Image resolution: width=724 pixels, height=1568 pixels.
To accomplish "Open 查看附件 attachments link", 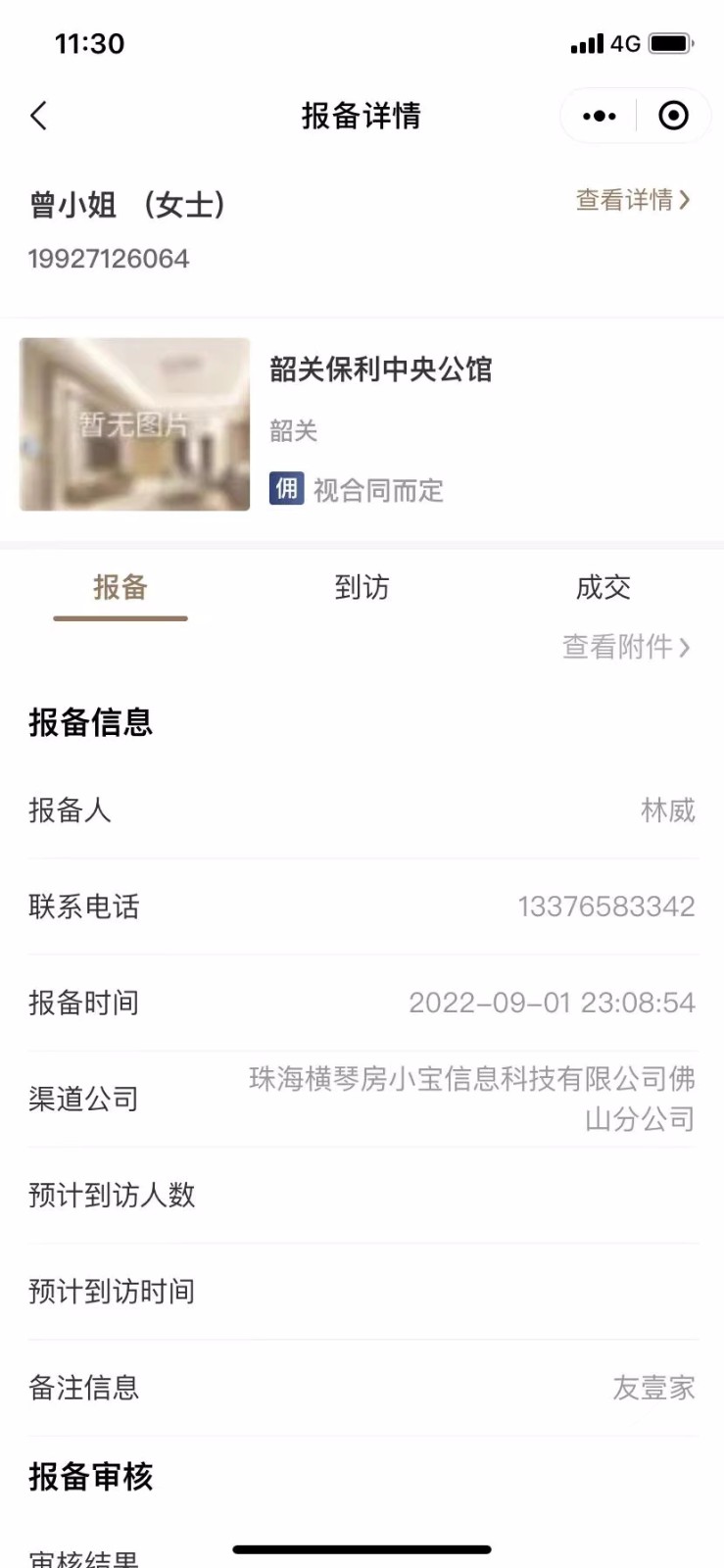I will (626, 647).
